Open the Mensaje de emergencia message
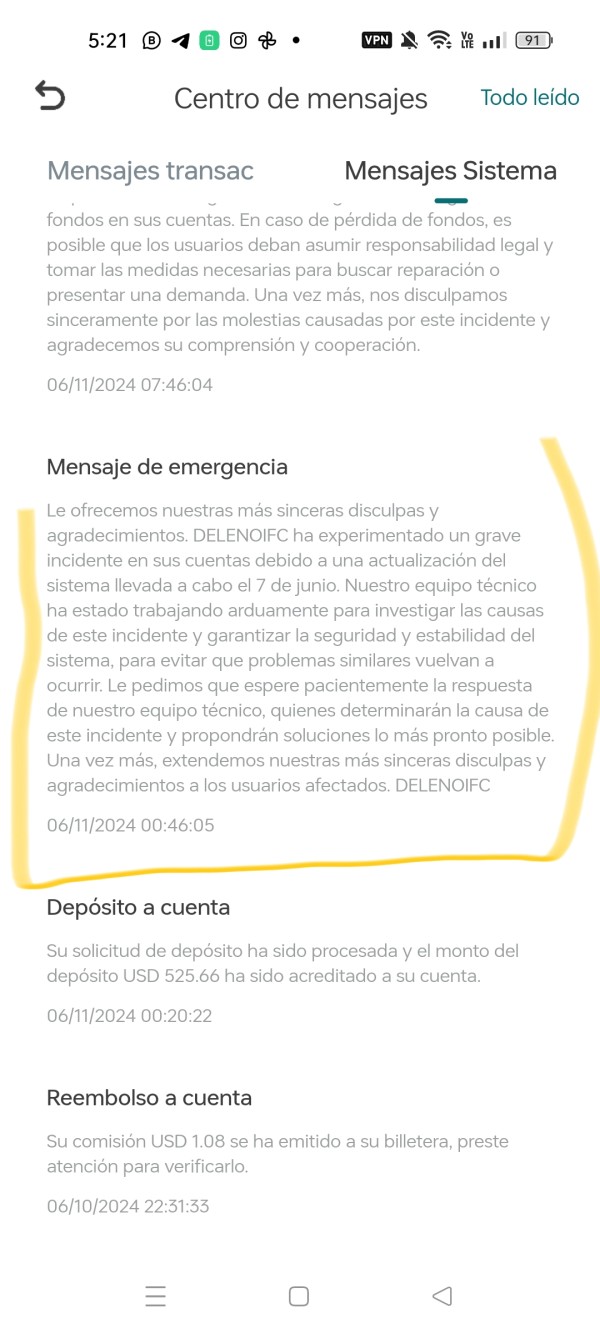Viewport: 600px width, 1333px height. (300, 645)
